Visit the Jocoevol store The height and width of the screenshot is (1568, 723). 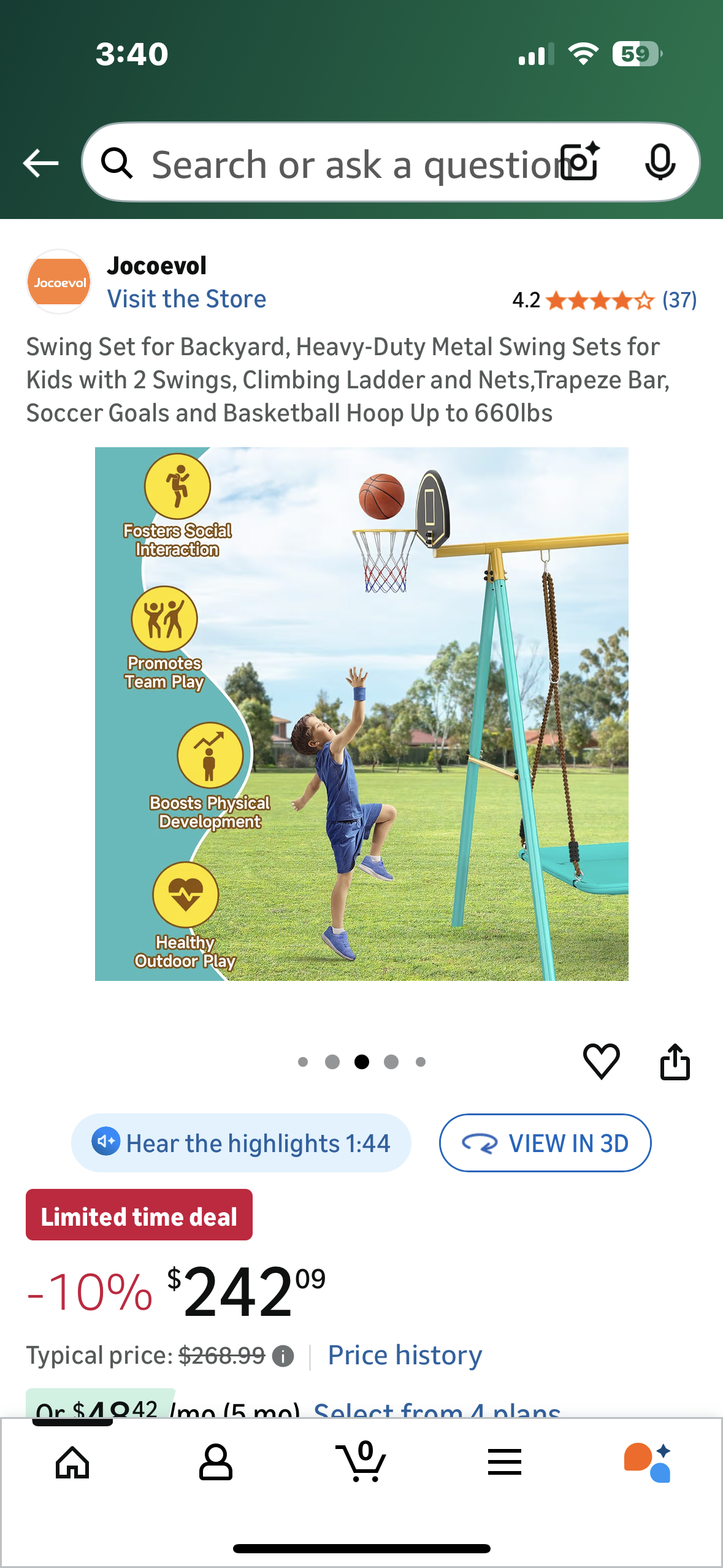(186, 299)
